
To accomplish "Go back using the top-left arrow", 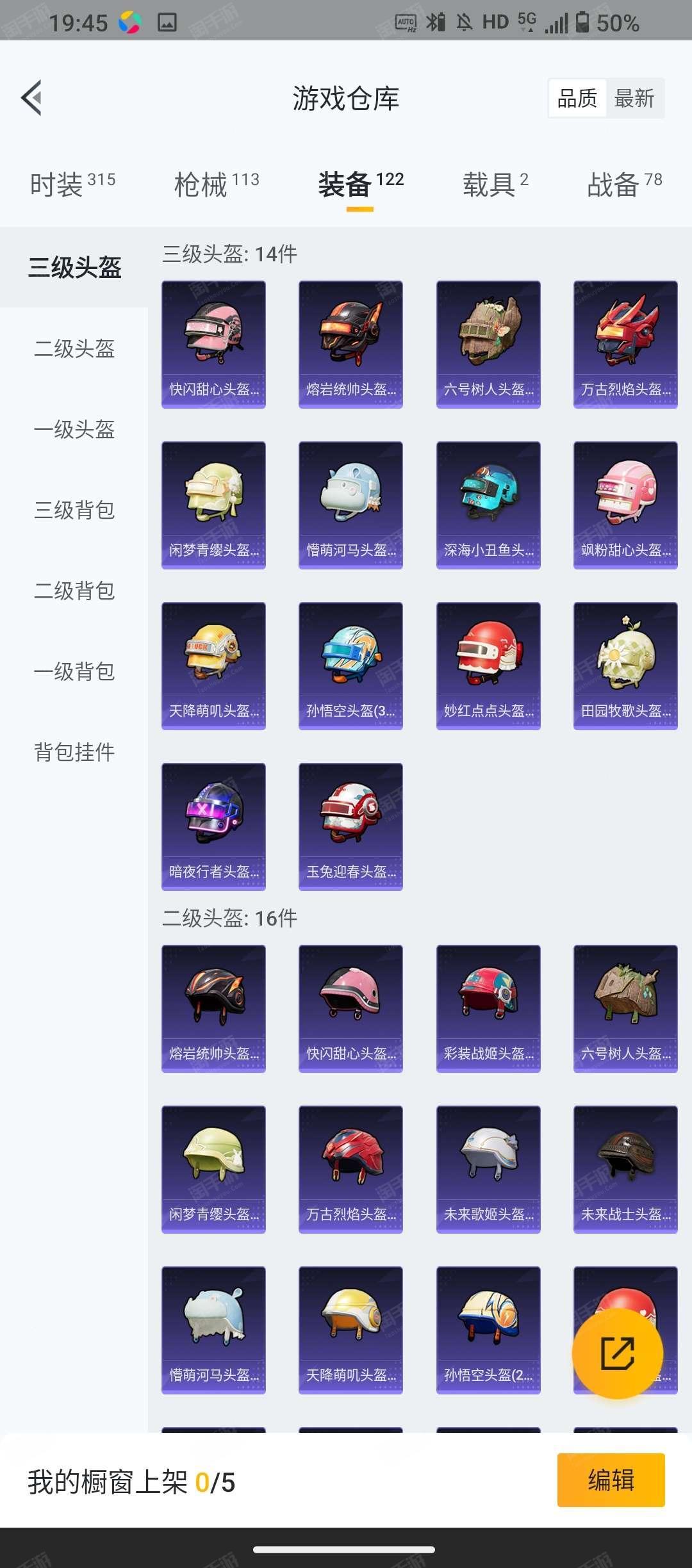I will click(32, 98).
